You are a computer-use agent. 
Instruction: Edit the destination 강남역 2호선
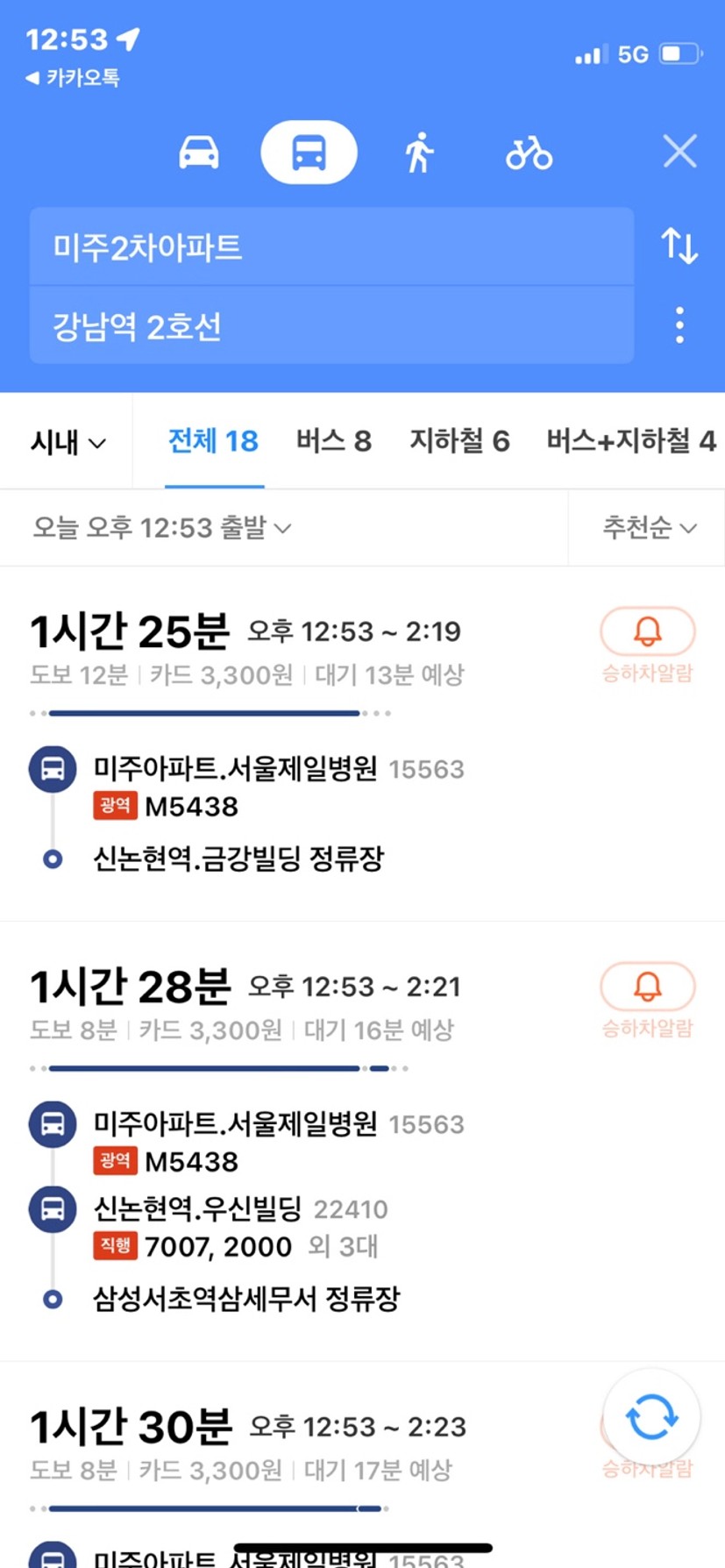[331, 326]
